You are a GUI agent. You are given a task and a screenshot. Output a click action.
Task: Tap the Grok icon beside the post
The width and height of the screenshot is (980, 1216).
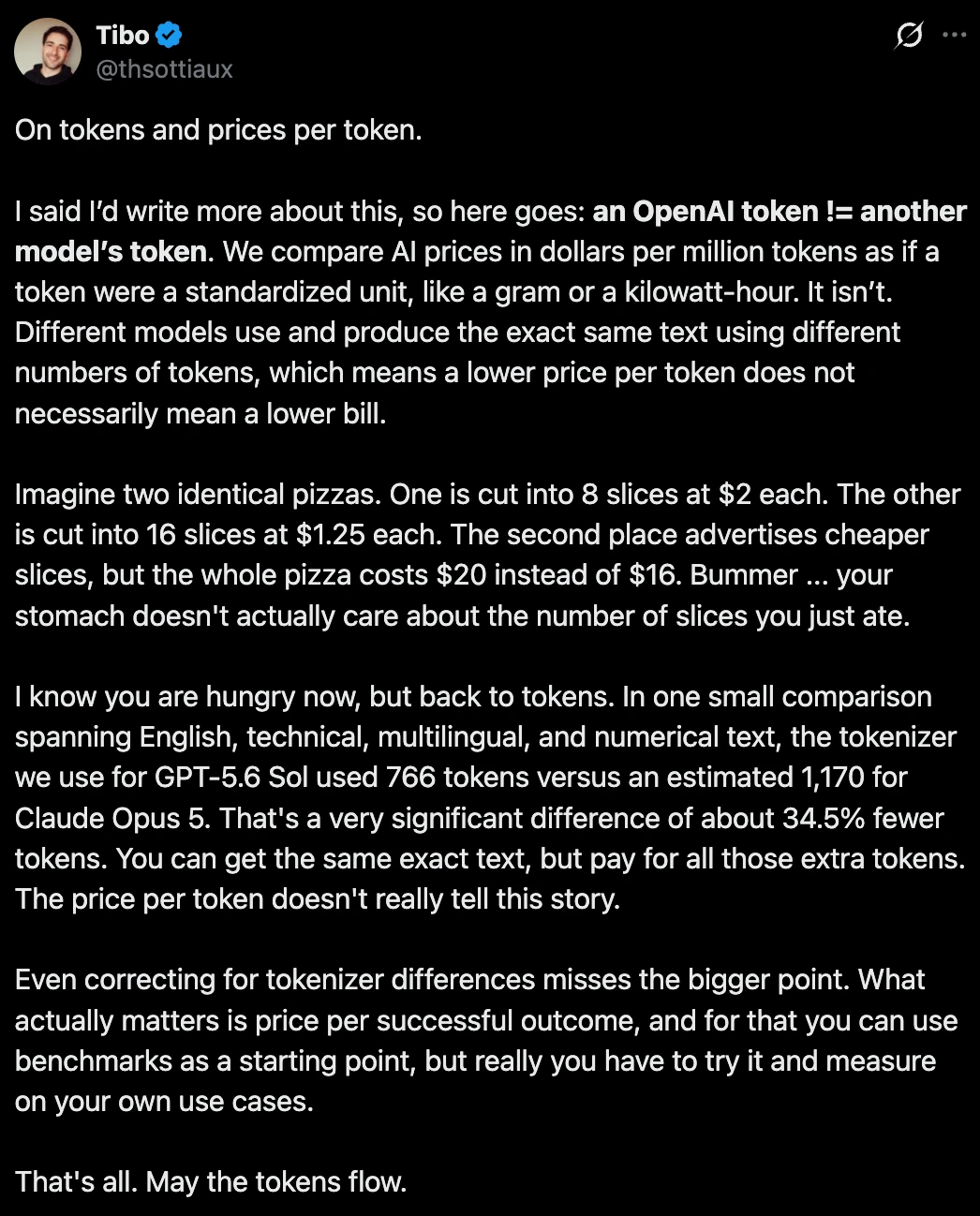tap(908, 36)
